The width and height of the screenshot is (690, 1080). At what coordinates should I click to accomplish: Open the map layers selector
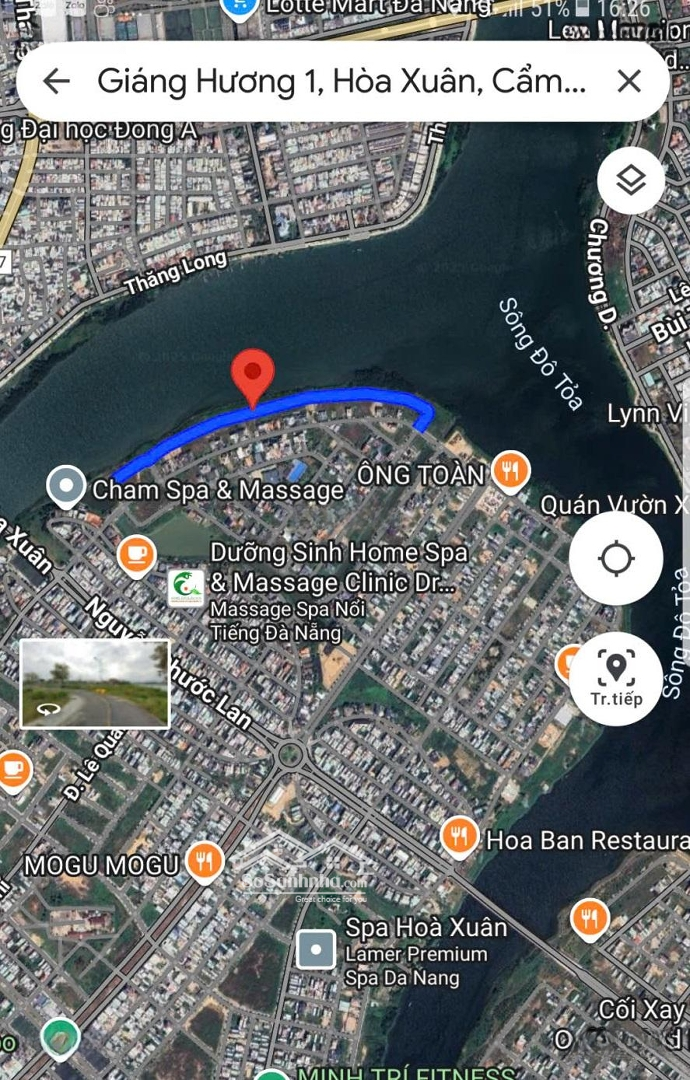coord(631,181)
